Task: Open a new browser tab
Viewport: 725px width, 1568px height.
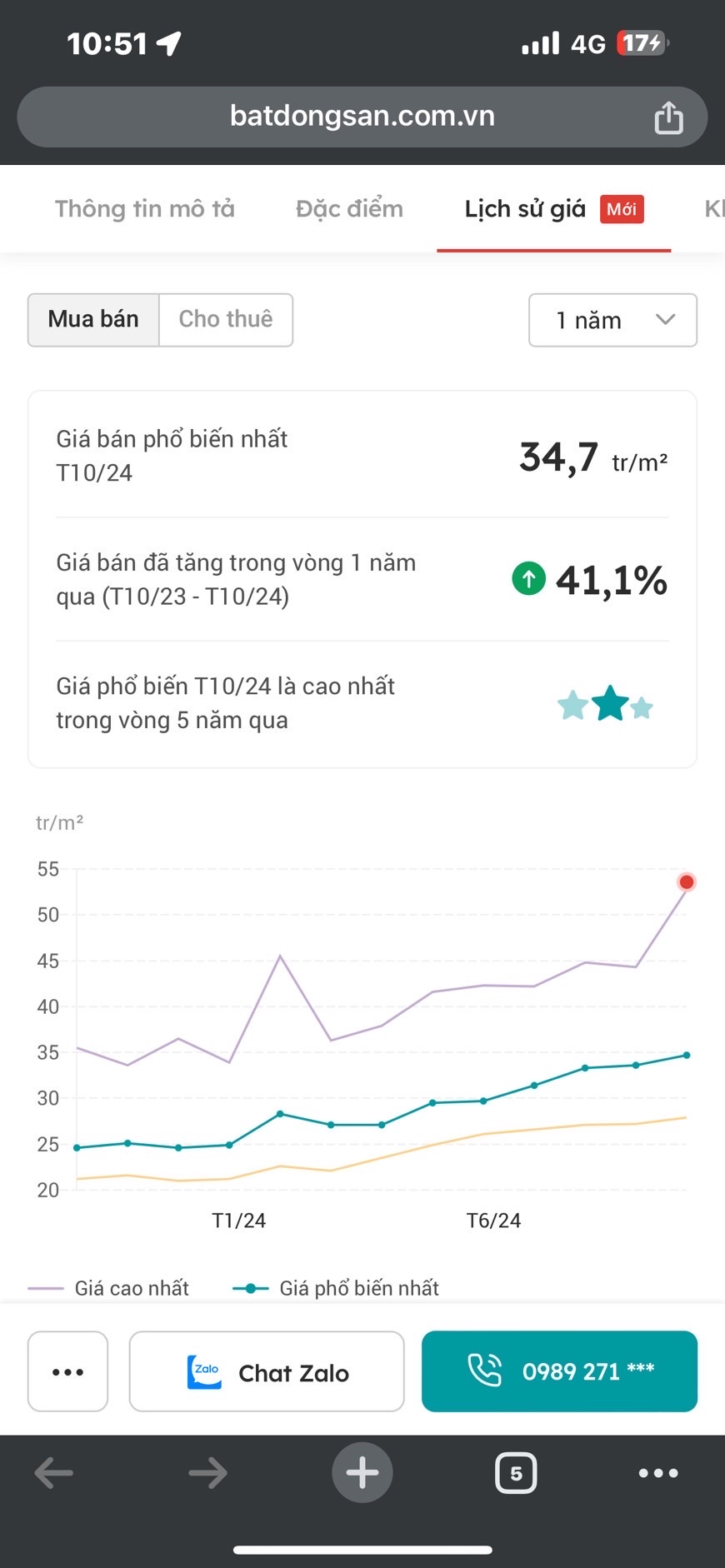Action: pos(362,1473)
